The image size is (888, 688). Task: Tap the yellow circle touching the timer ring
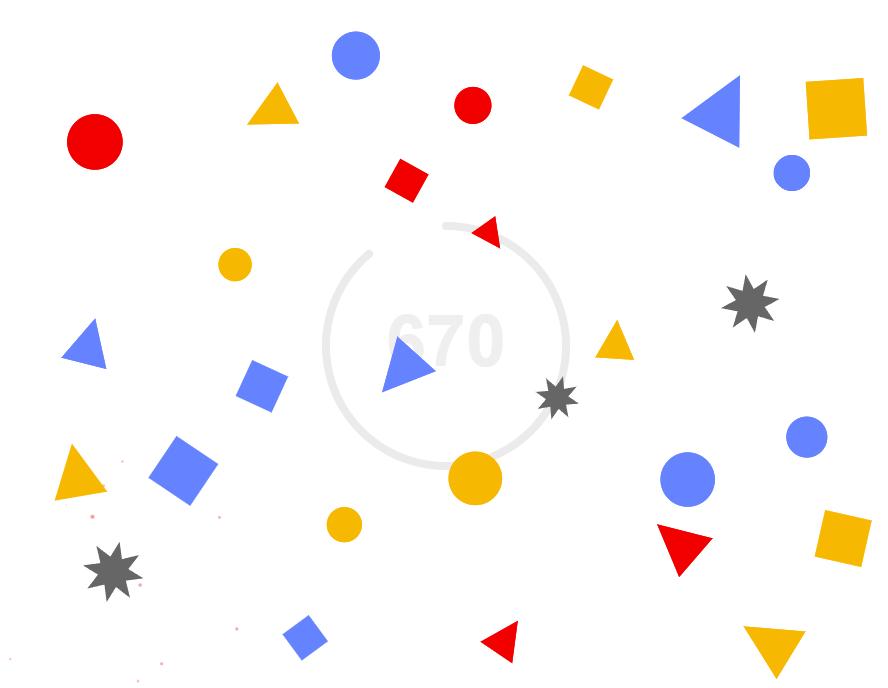click(x=475, y=478)
